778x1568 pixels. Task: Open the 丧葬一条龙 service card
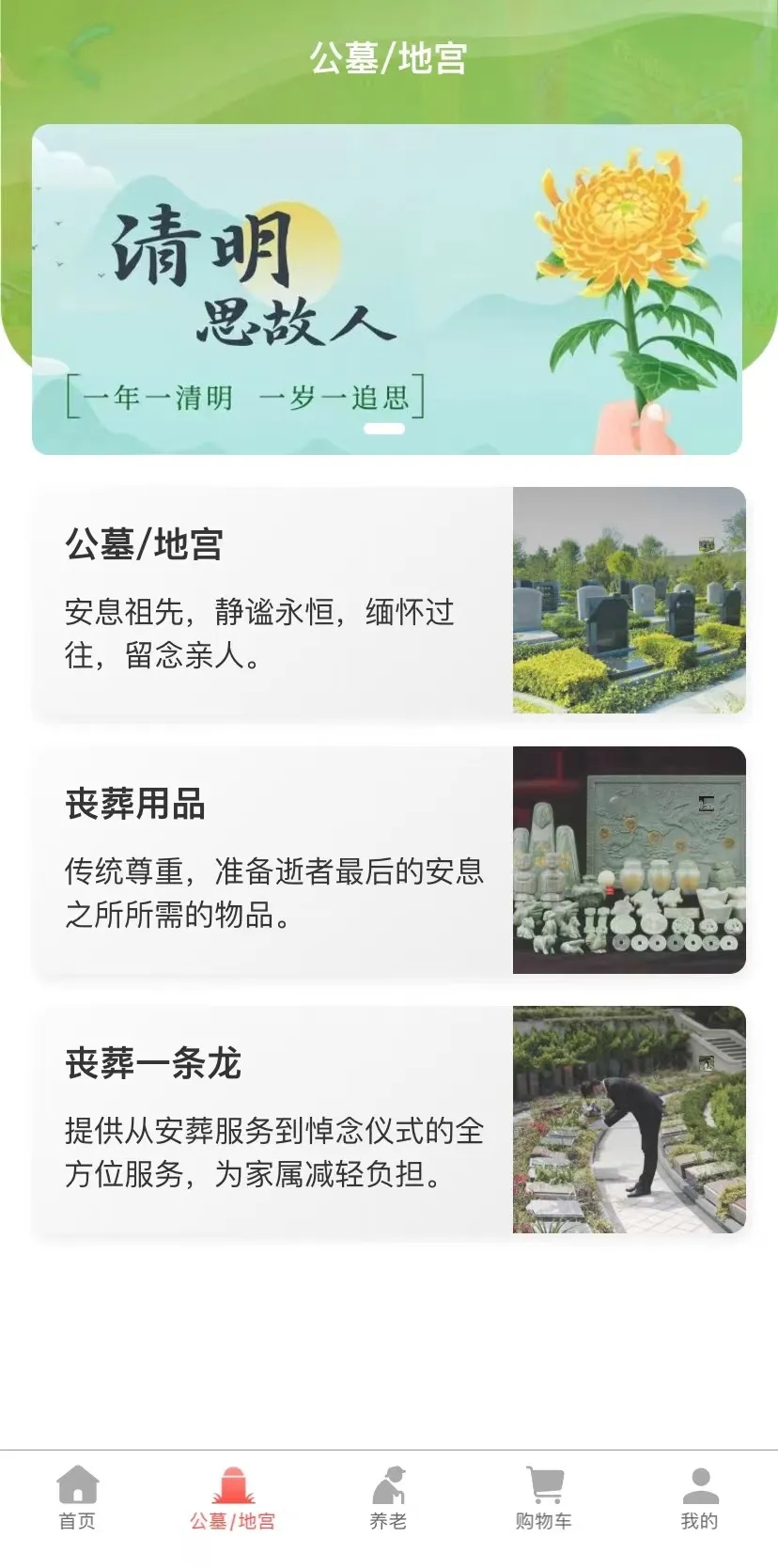pos(389,1120)
